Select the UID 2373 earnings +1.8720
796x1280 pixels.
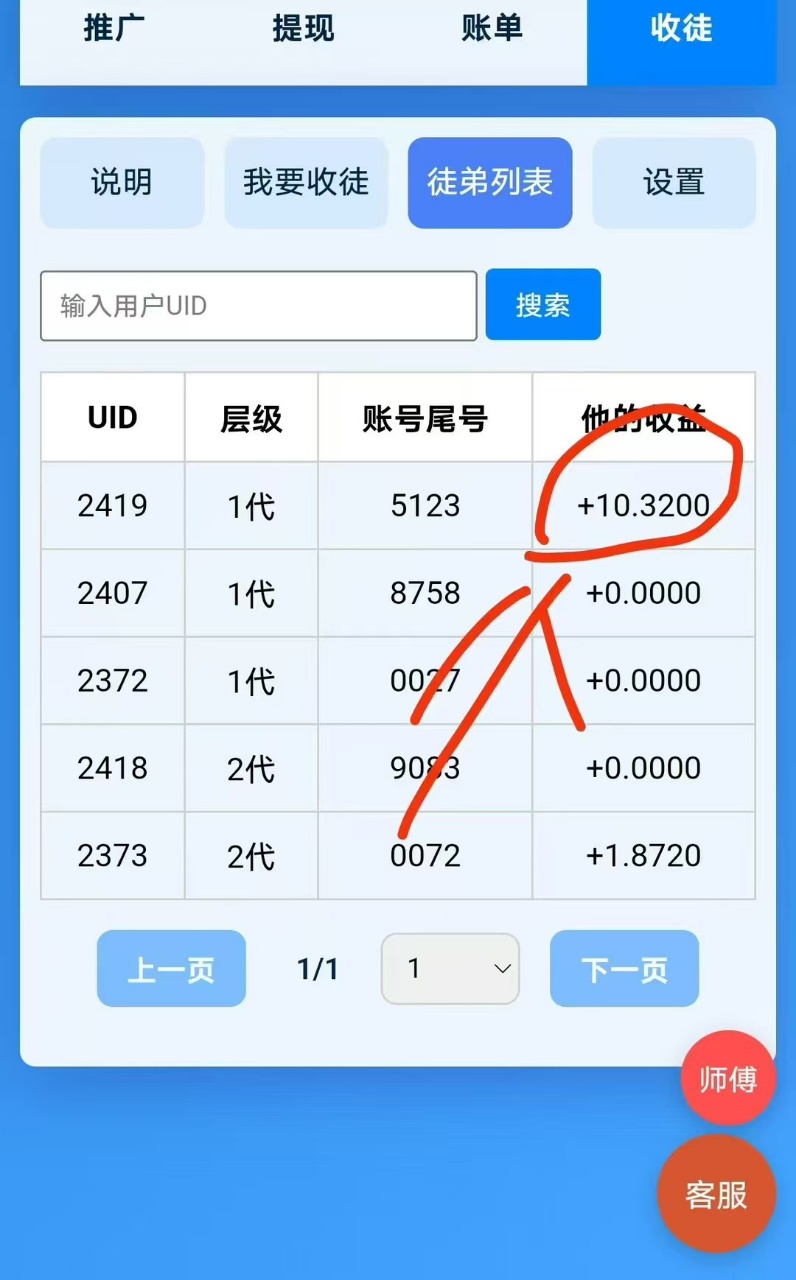pyautogui.click(x=643, y=856)
